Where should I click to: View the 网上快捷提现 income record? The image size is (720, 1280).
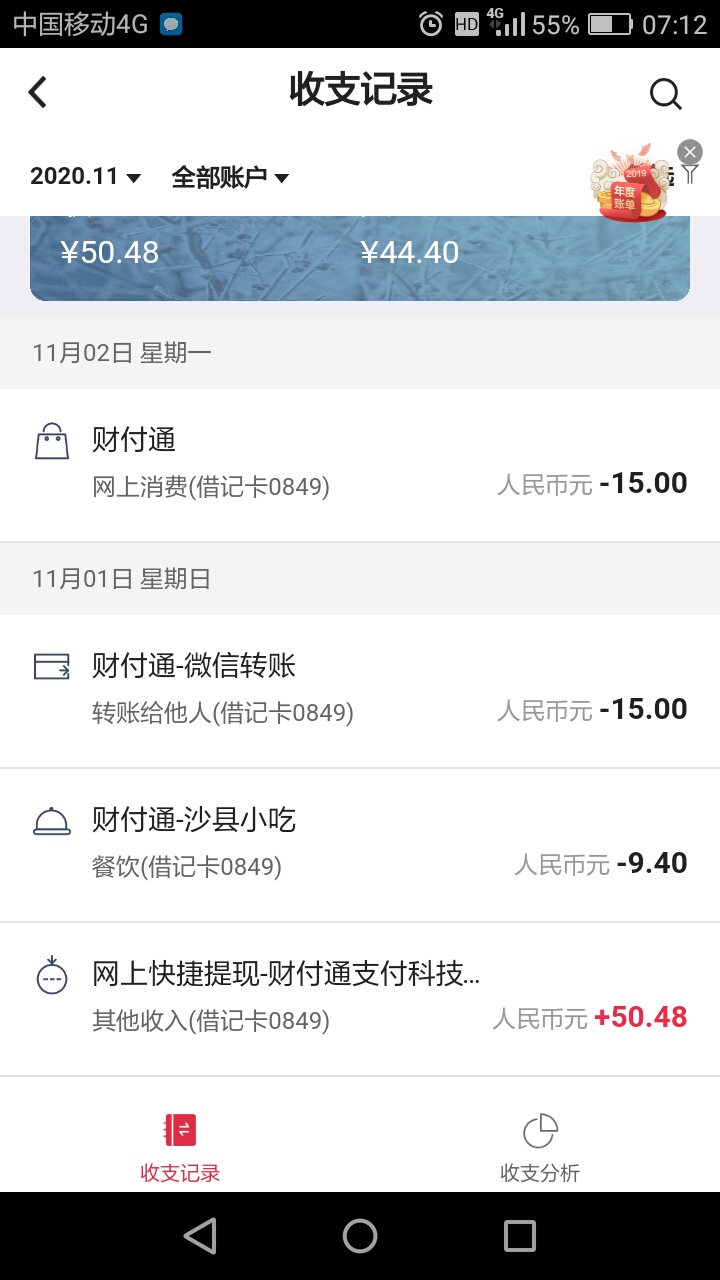point(360,999)
